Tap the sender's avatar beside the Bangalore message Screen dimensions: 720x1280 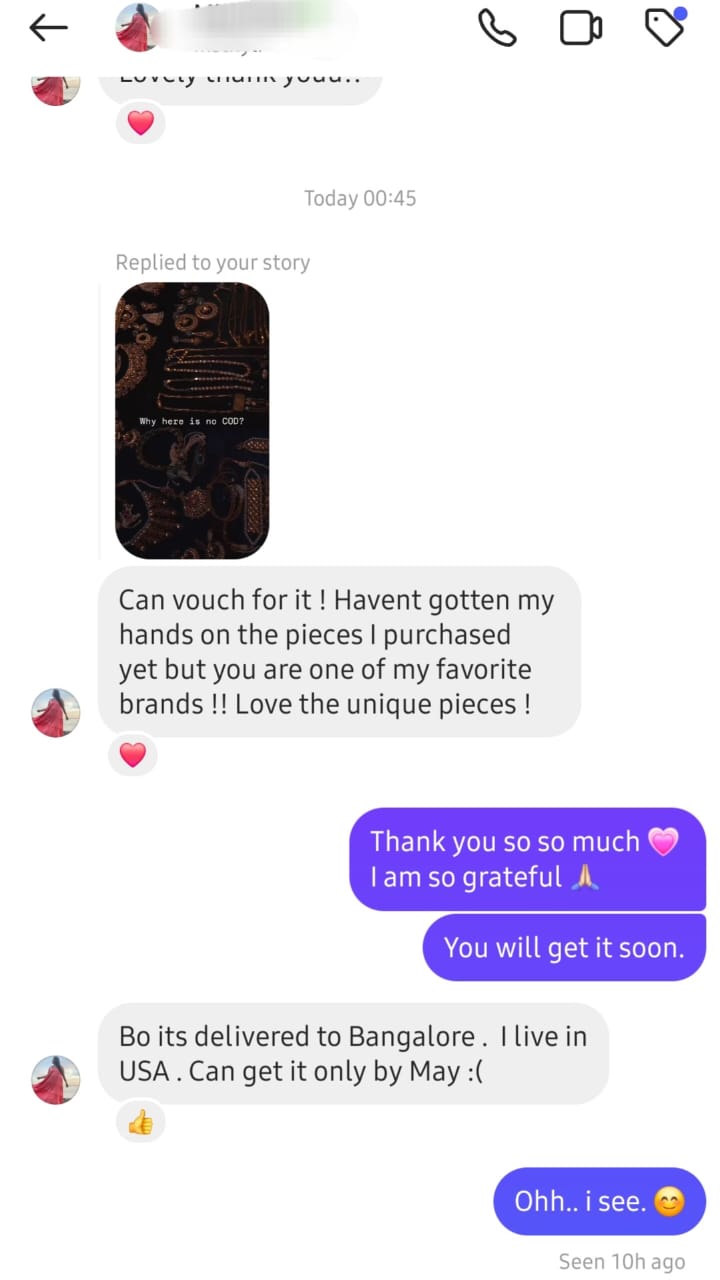[56, 1080]
